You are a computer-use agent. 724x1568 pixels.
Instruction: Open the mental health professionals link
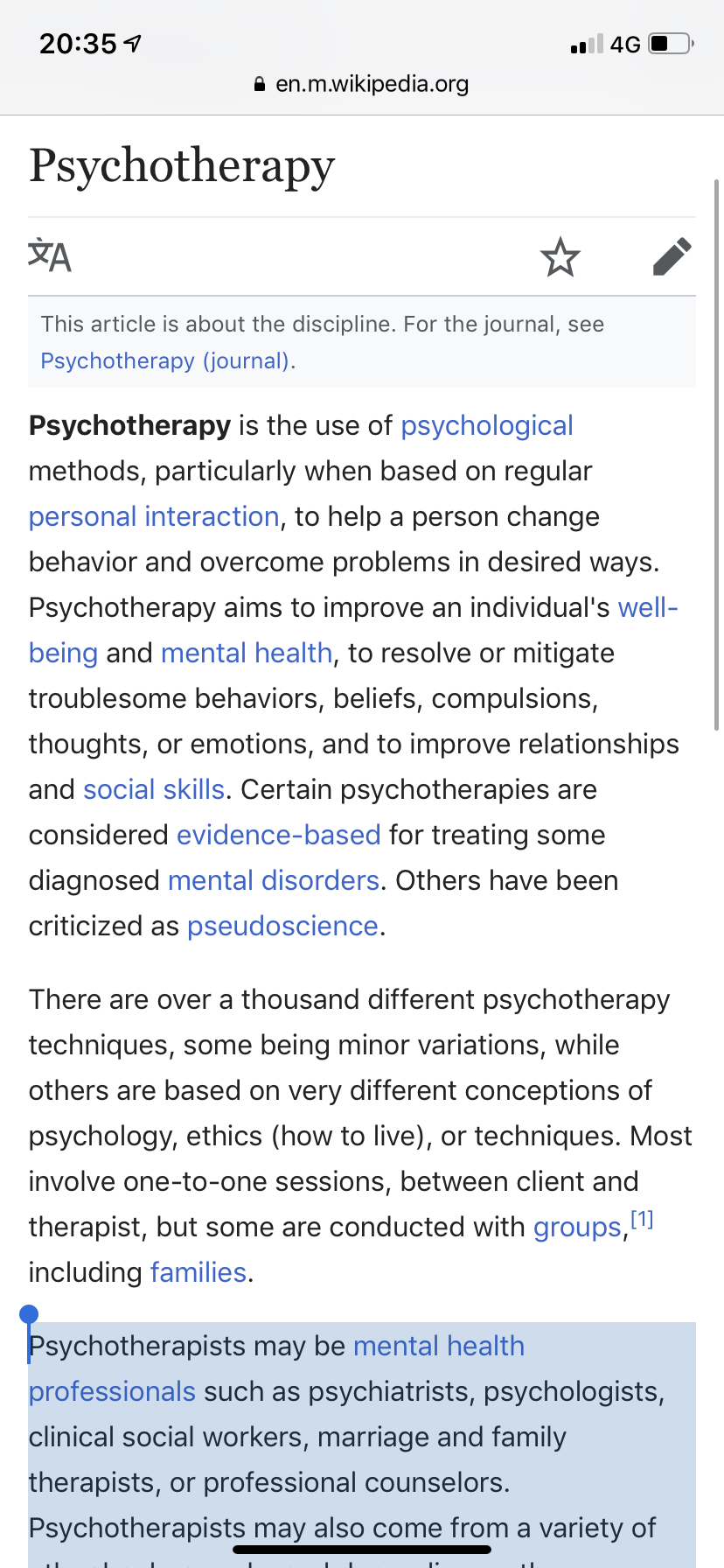[x=276, y=1368]
